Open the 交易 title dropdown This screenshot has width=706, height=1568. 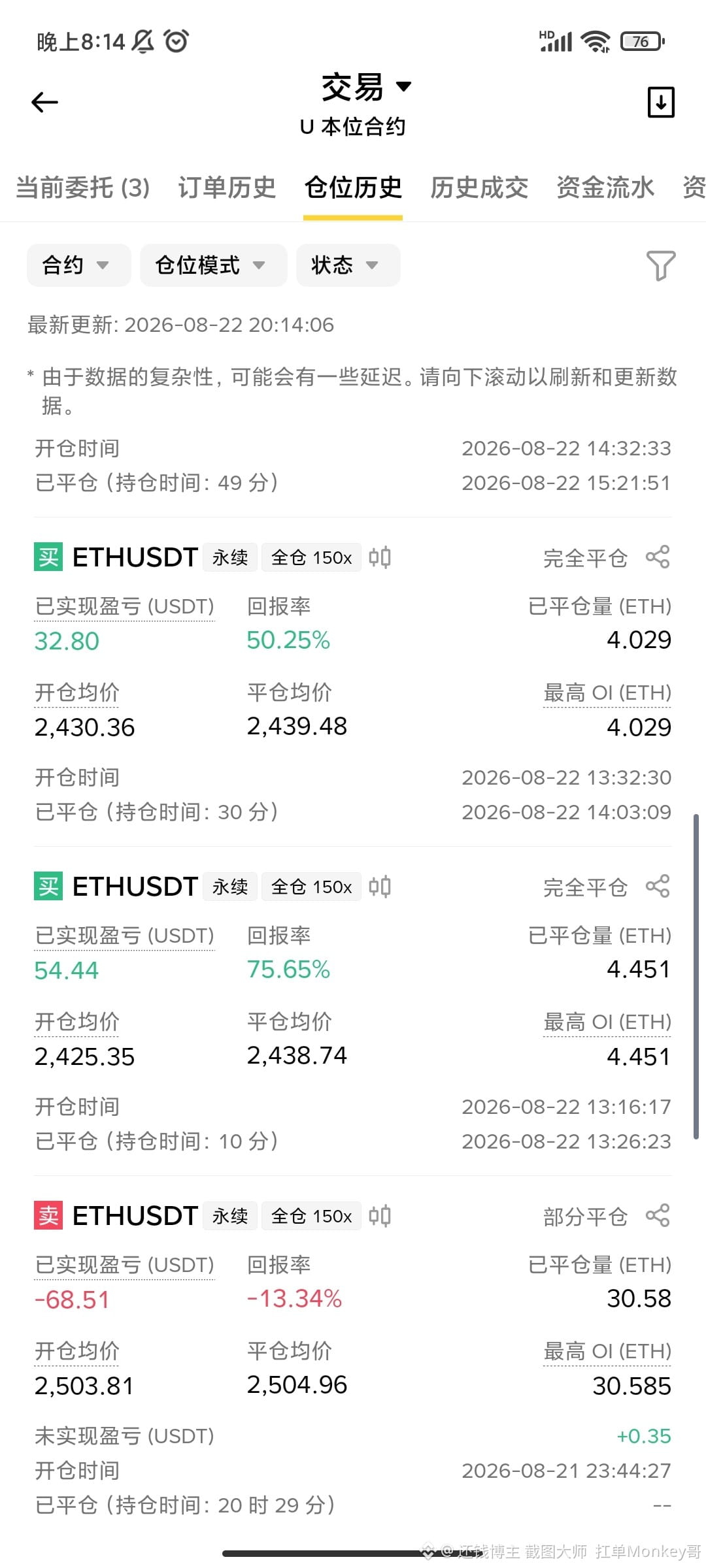tap(366, 87)
